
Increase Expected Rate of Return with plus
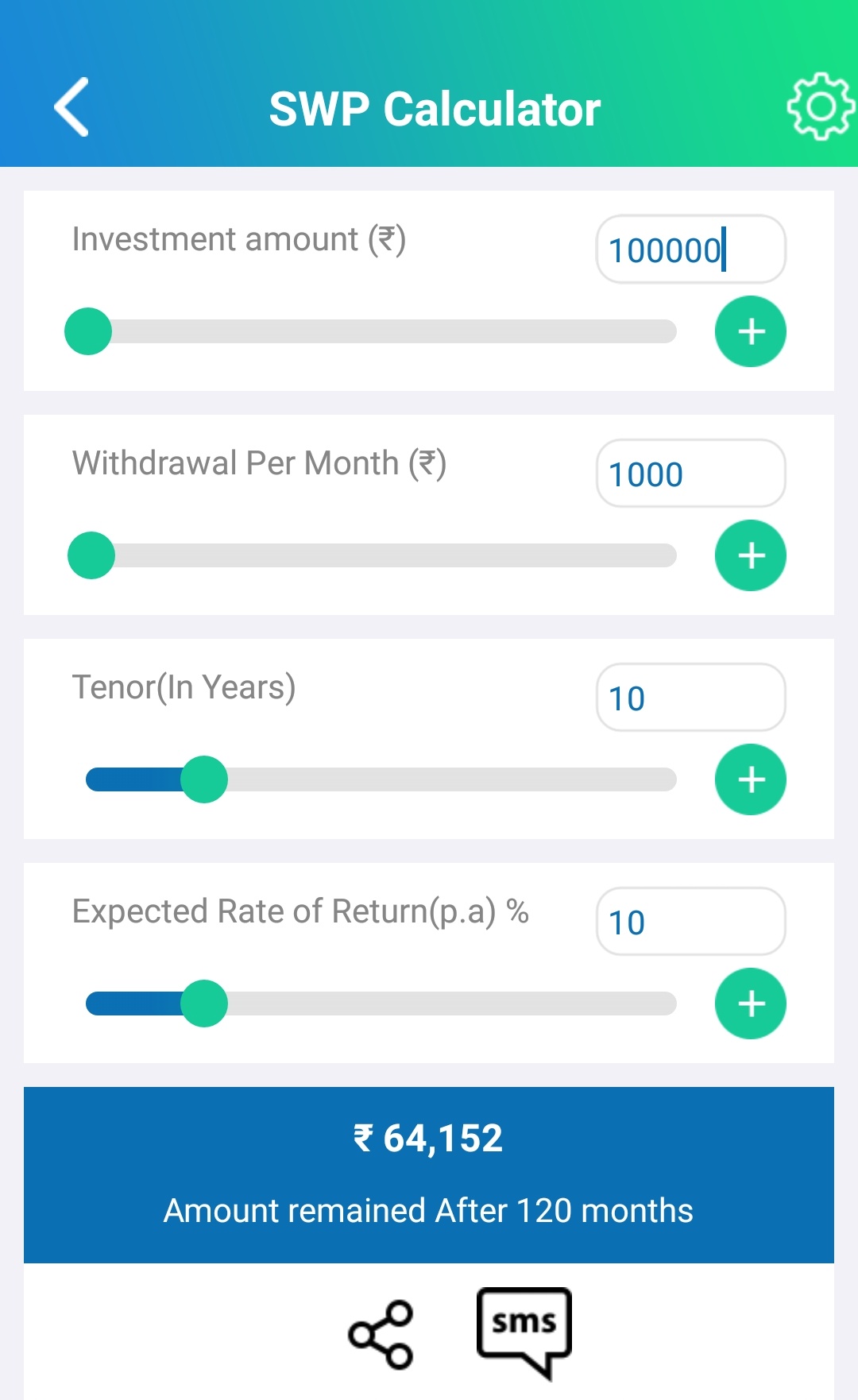[751, 1004]
